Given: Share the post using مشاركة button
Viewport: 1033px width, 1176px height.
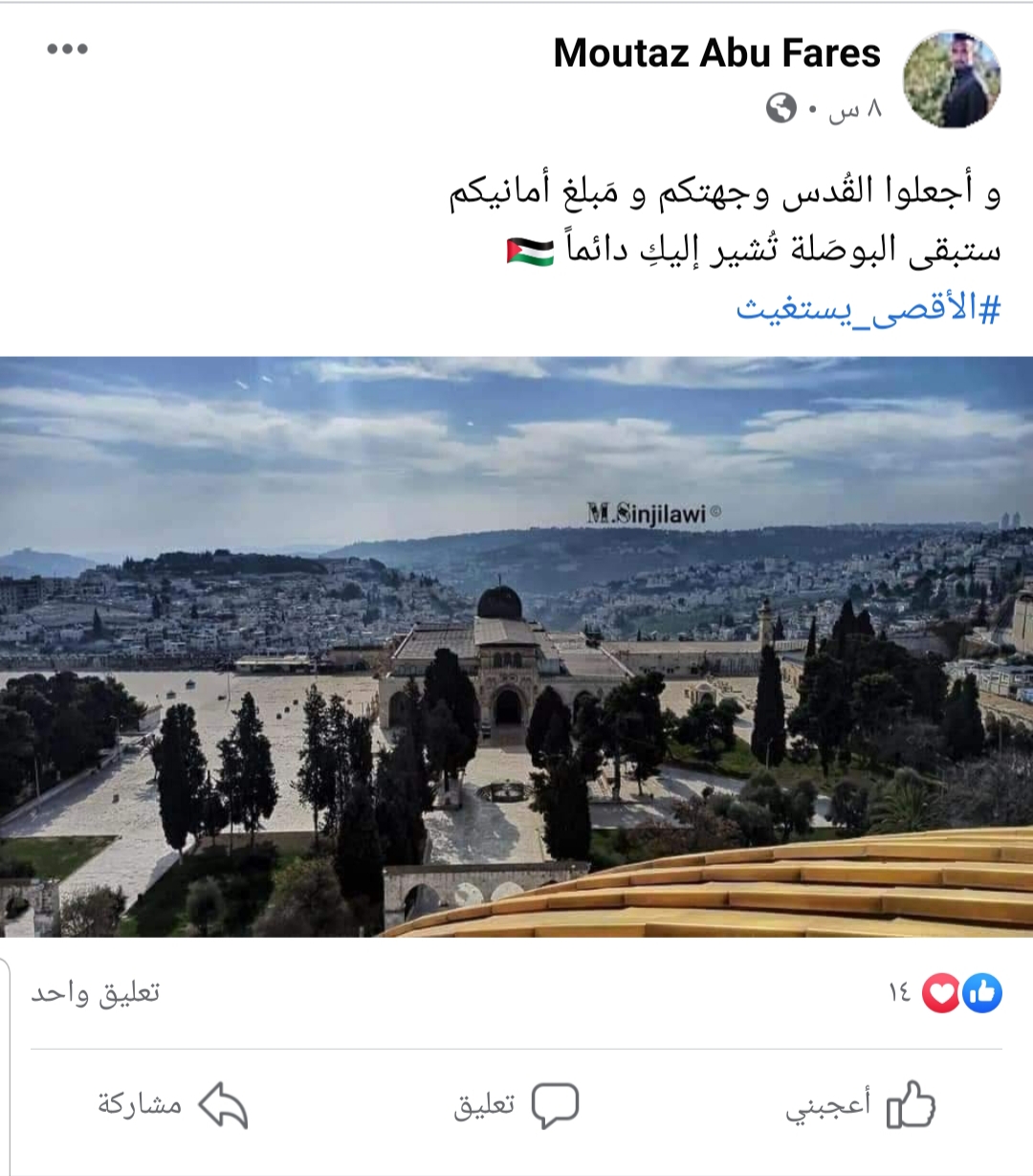Looking at the screenshot, I should 172,1105.
